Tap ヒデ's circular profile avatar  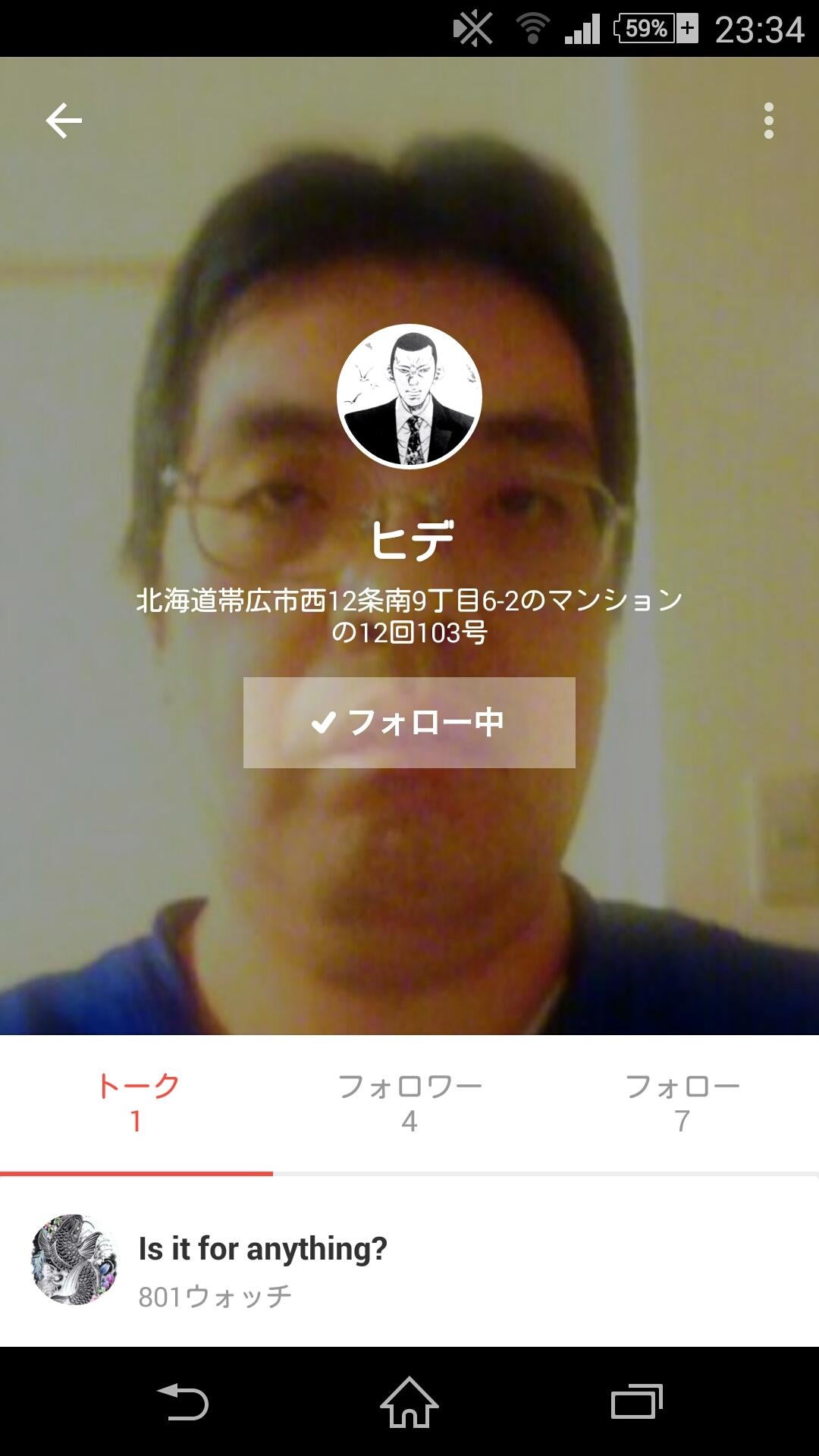coord(408,396)
